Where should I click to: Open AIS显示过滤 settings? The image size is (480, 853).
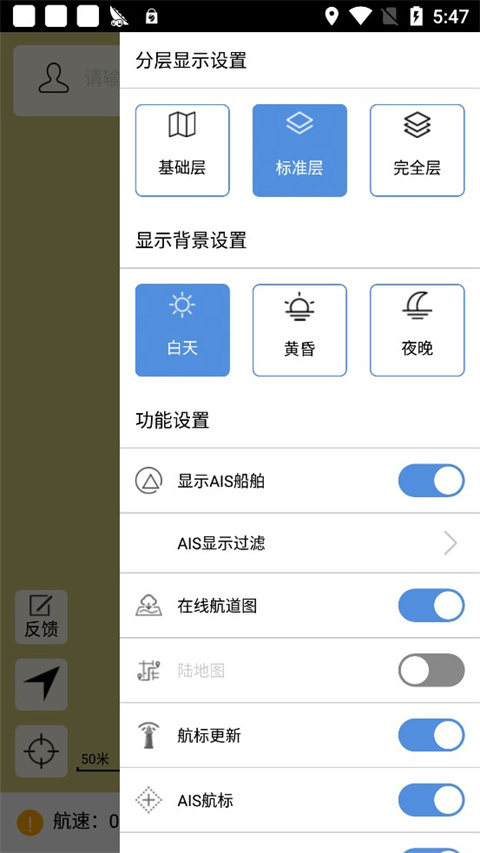(x=300, y=543)
